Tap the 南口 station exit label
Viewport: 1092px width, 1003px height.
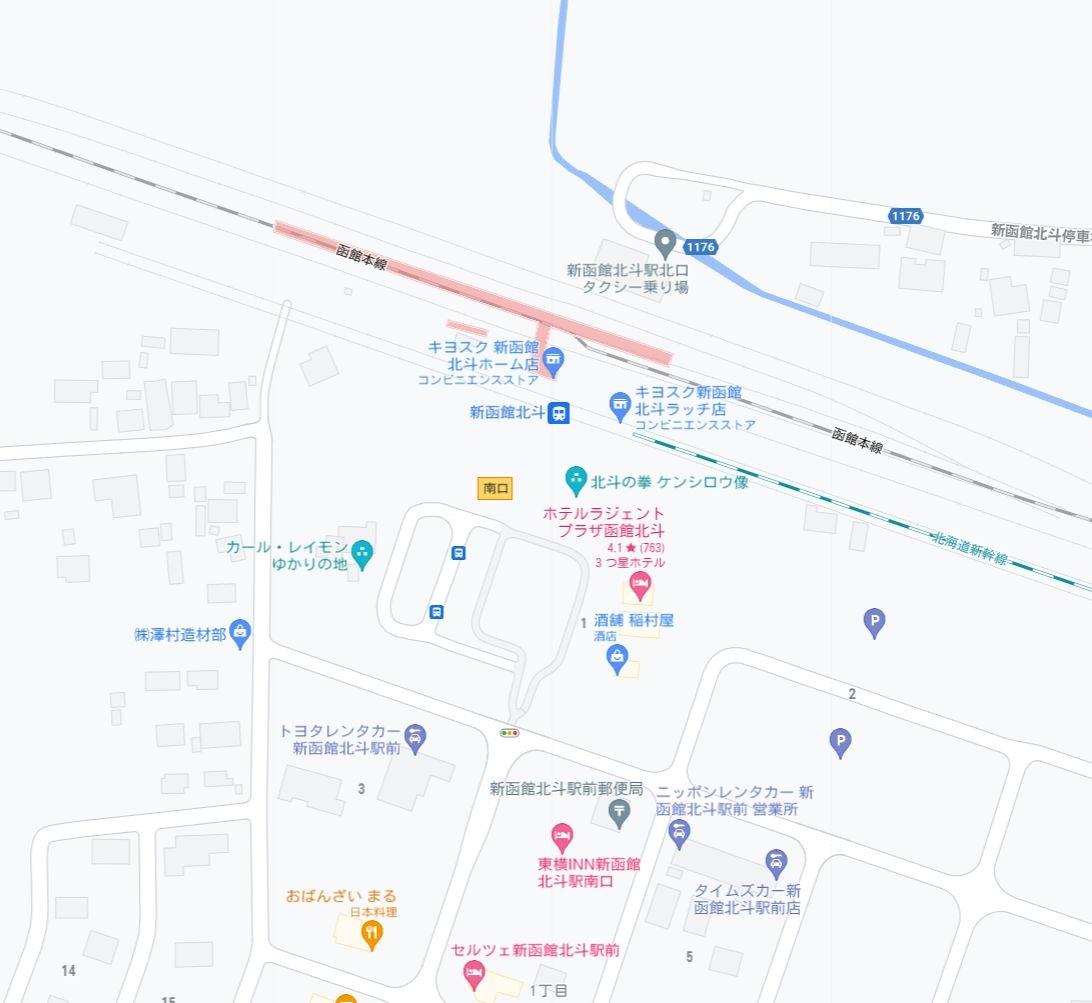click(496, 488)
